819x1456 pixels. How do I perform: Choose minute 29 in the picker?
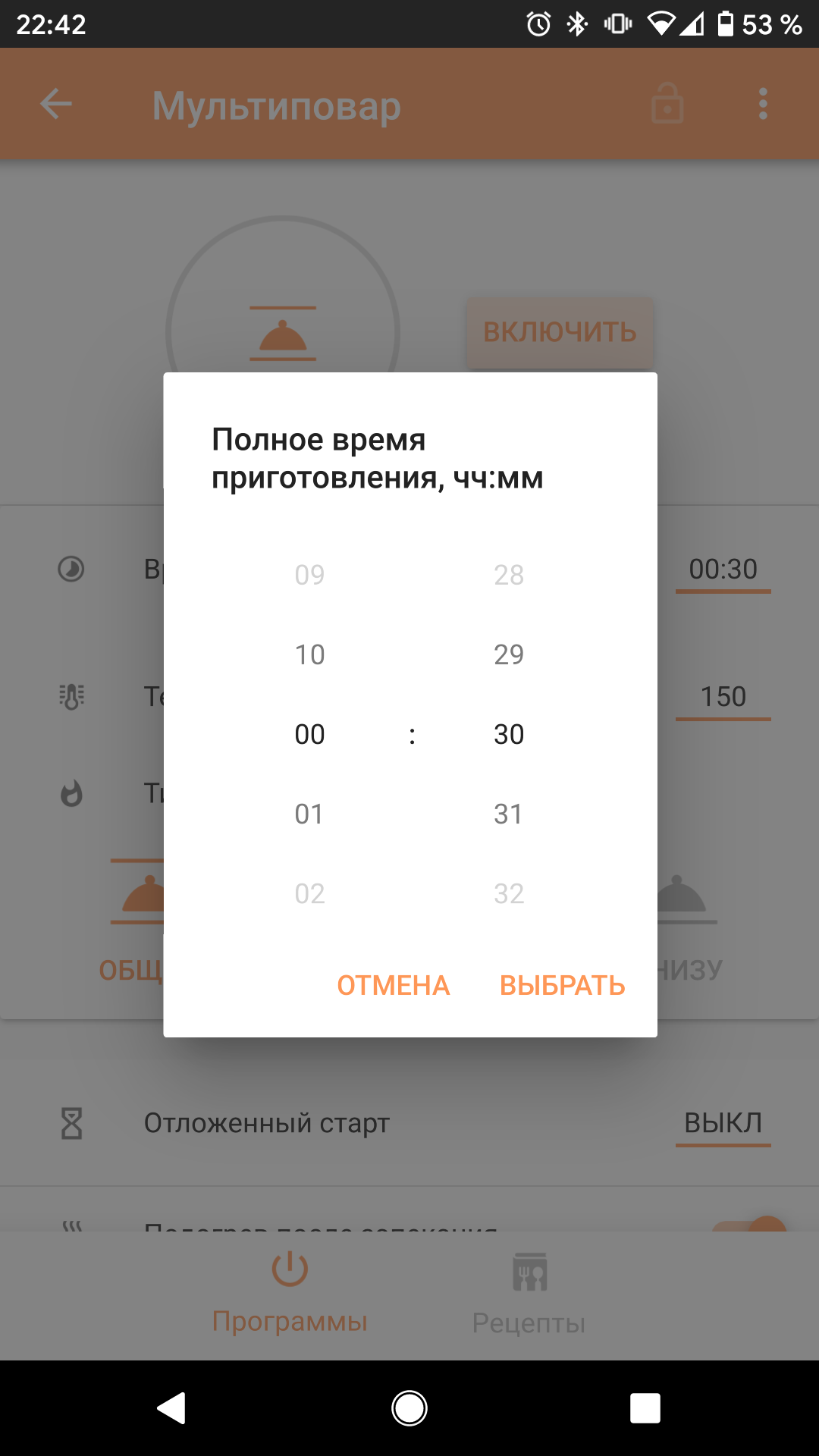click(x=509, y=654)
